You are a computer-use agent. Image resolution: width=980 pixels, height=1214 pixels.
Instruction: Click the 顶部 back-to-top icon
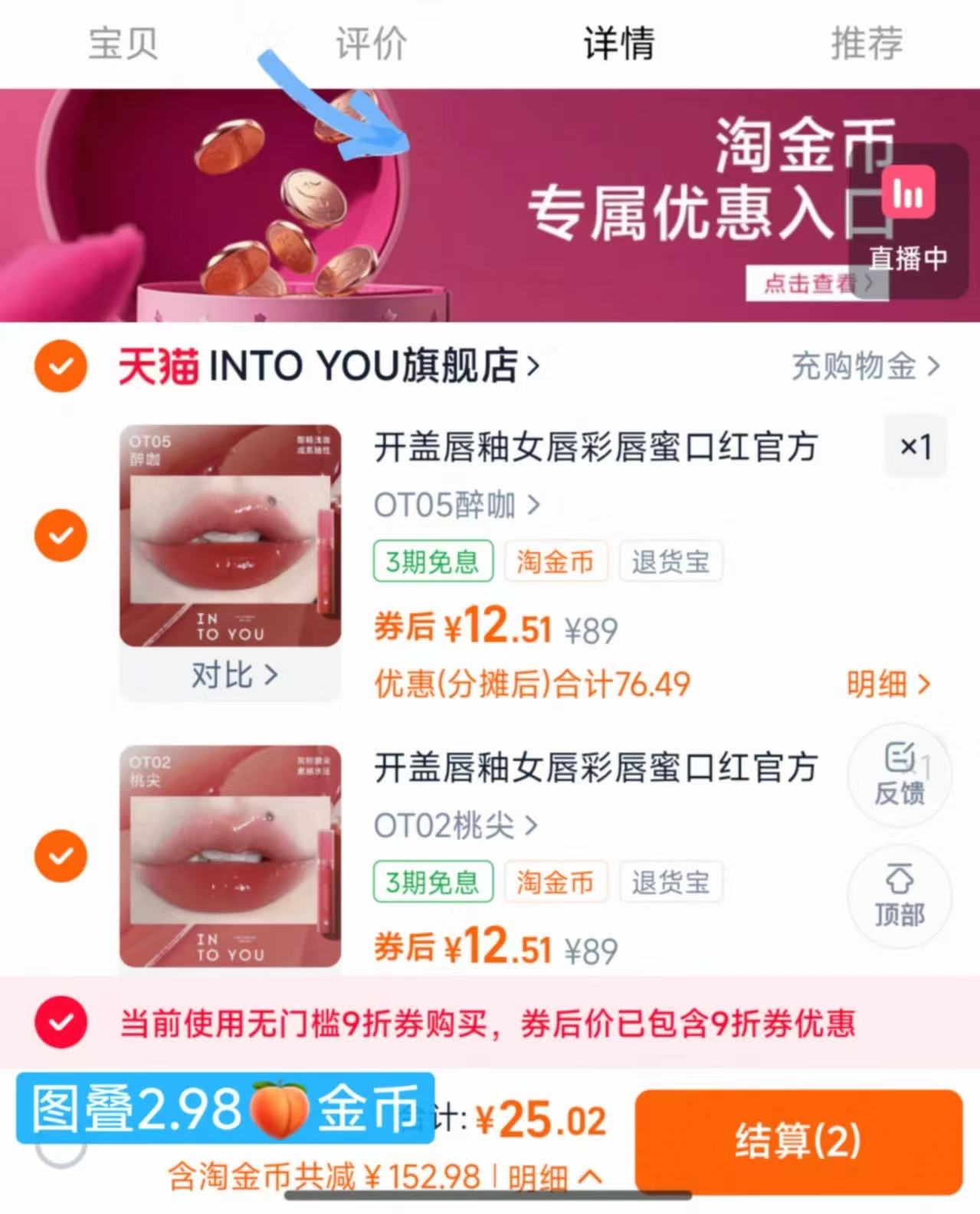point(898,897)
